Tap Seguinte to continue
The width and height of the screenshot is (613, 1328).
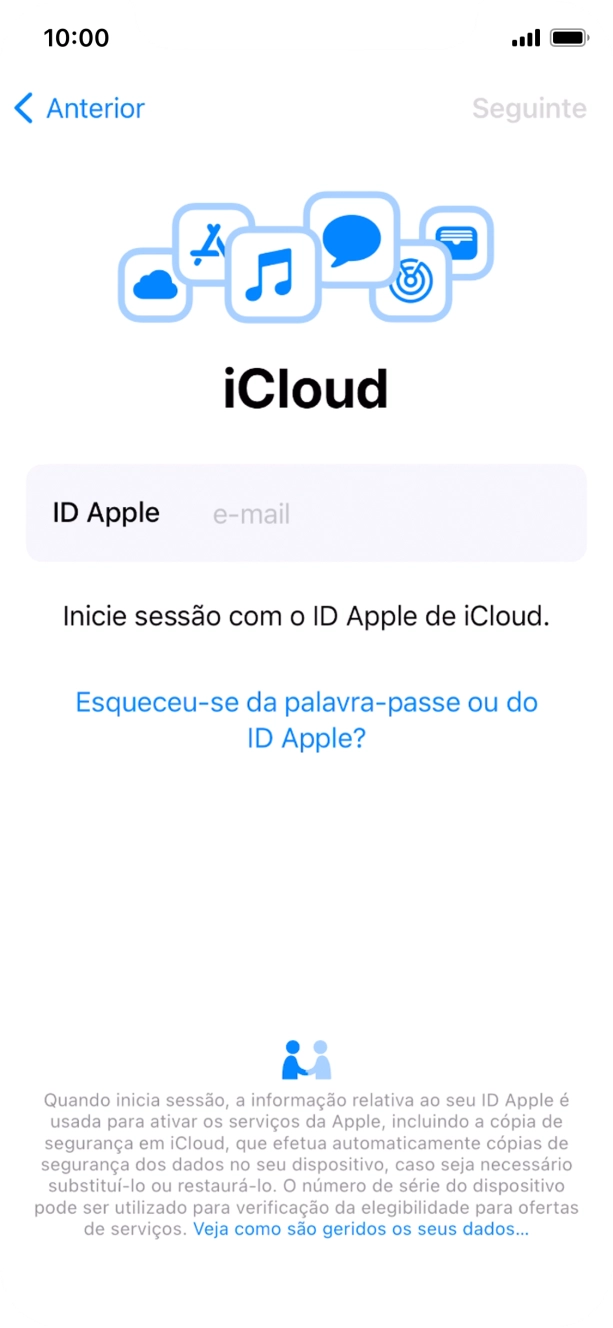[x=529, y=108]
